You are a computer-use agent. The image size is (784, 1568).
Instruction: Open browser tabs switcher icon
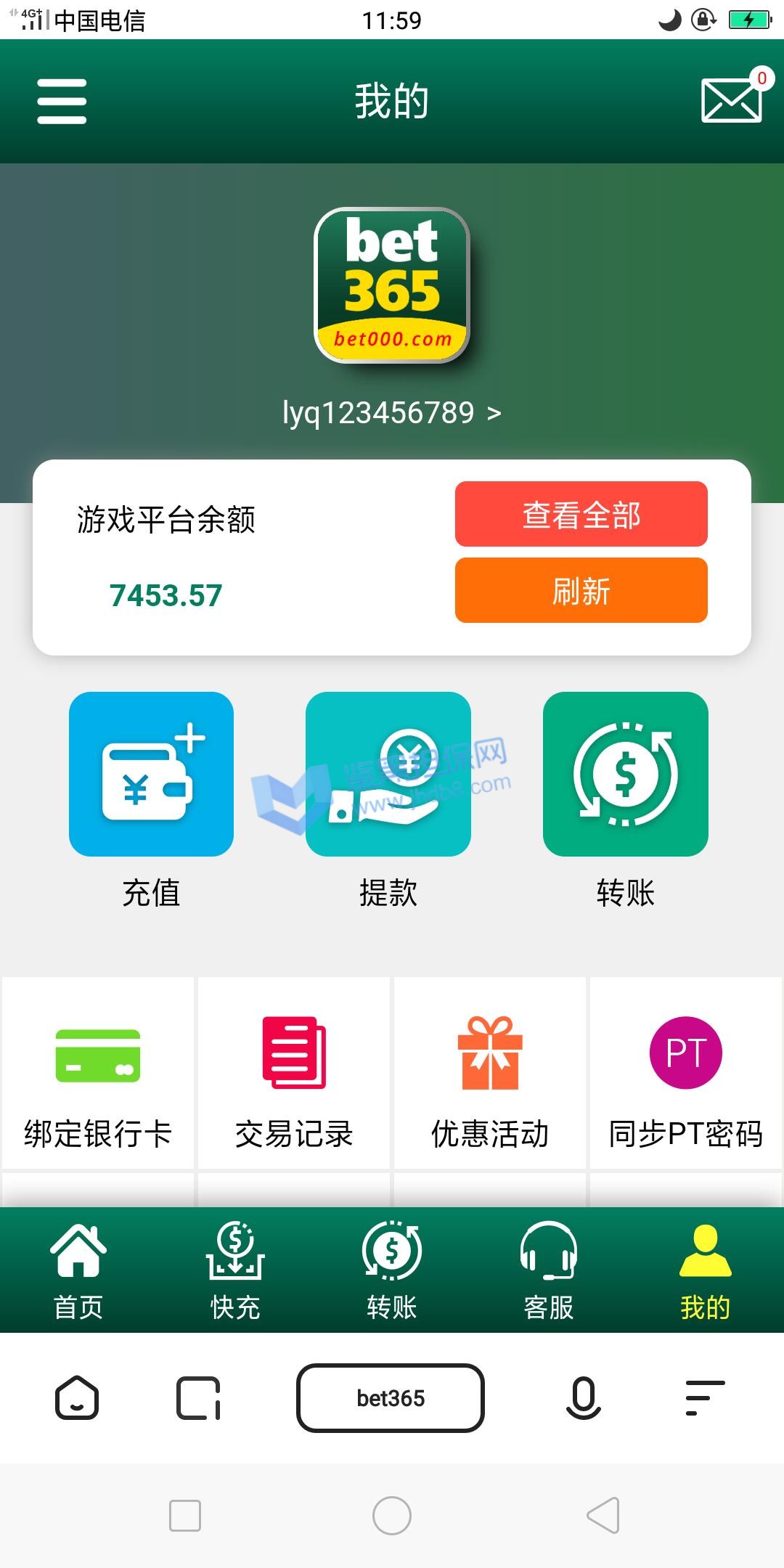tap(198, 1398)
